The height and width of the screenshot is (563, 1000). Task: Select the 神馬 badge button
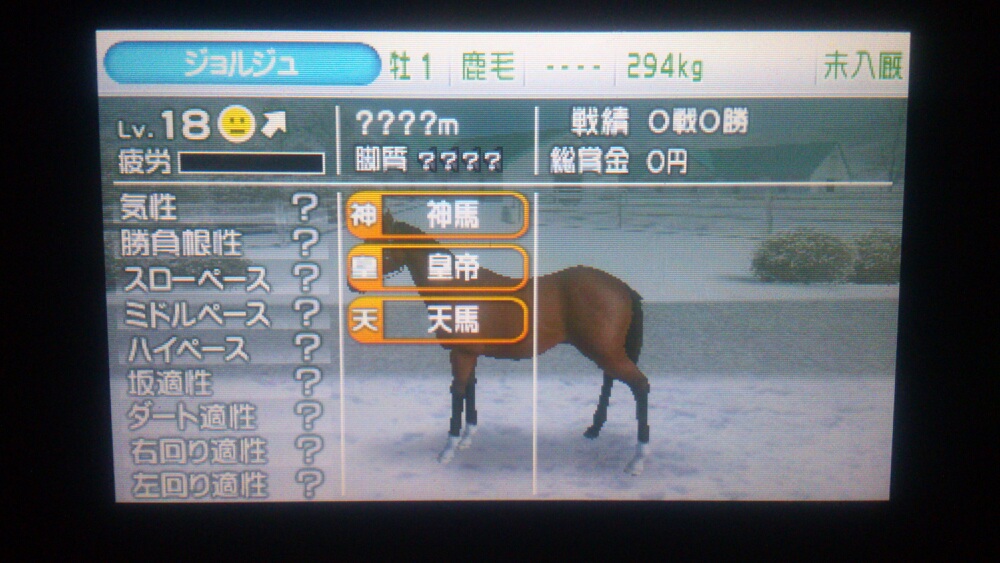(x=437, y=215)
